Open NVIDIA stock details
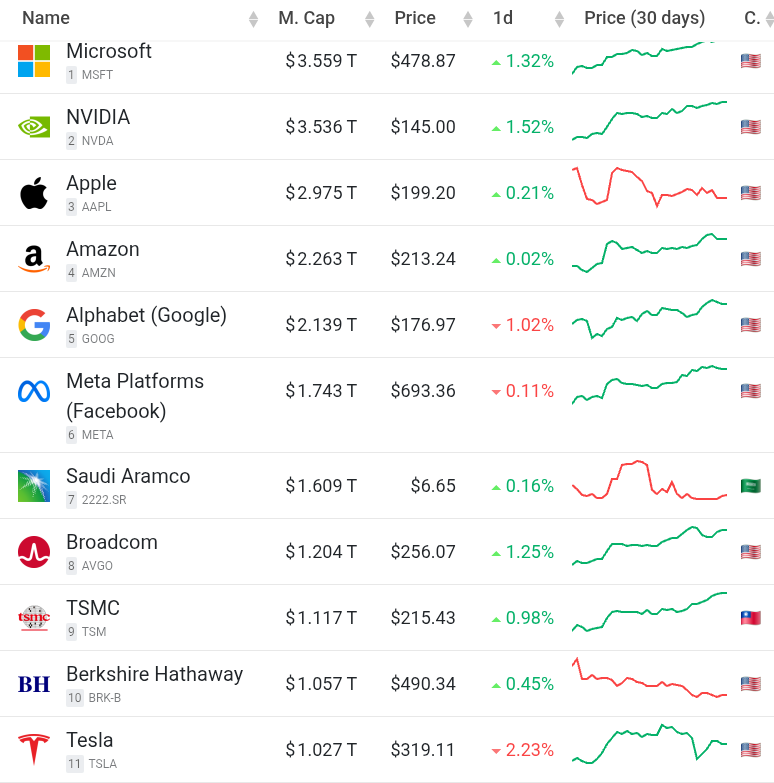This screenshot has width=774, height=783. 98,117
